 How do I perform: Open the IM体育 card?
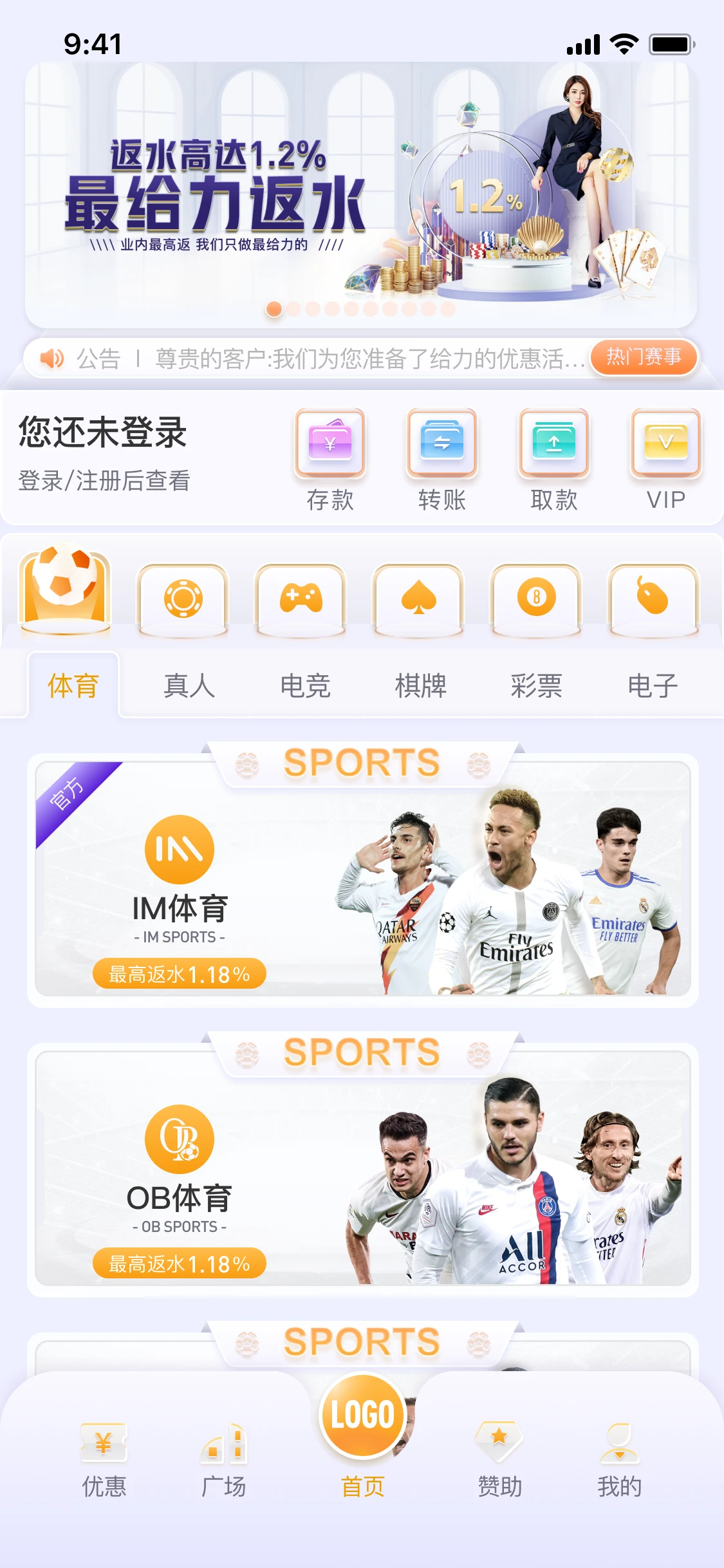coord(362,879)
